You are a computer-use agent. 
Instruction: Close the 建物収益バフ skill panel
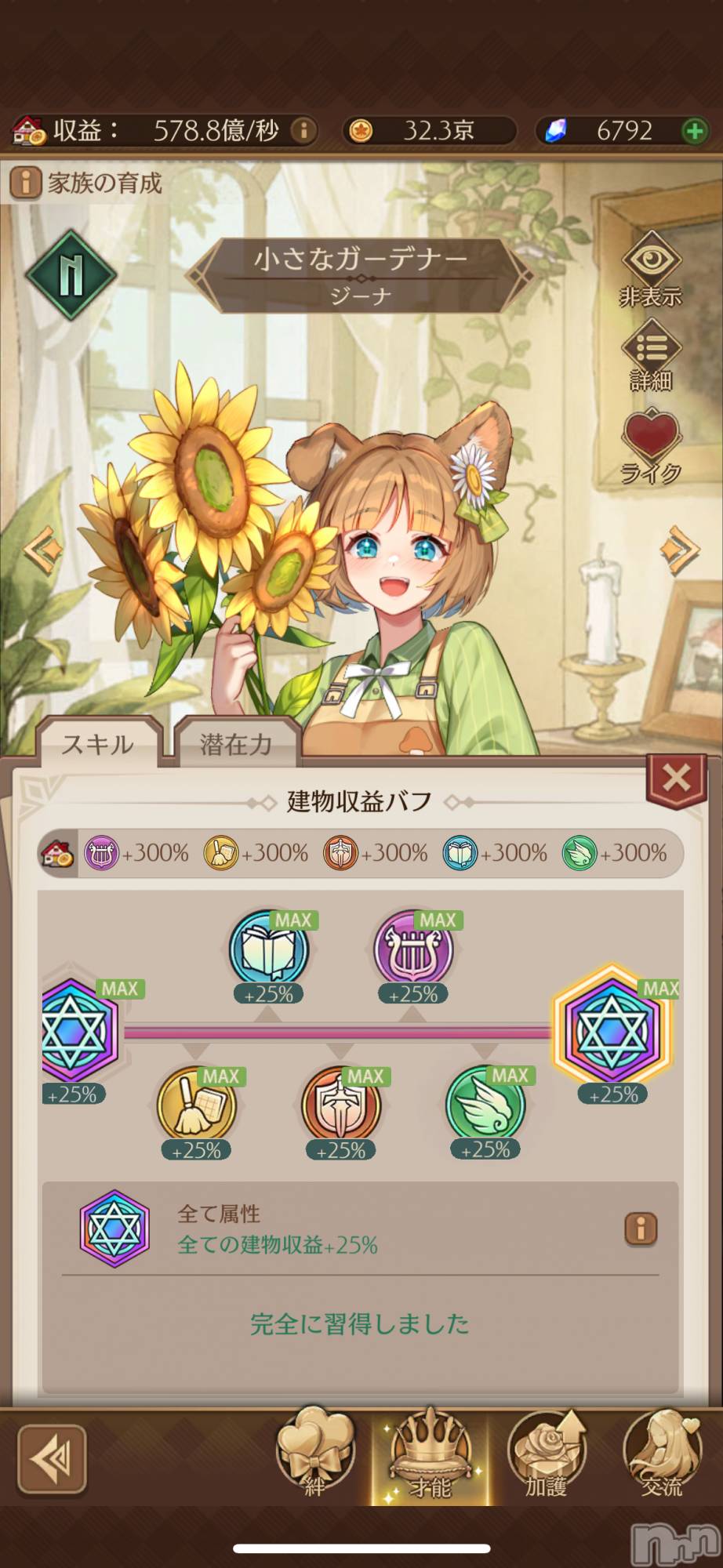(x=676, y=779)
